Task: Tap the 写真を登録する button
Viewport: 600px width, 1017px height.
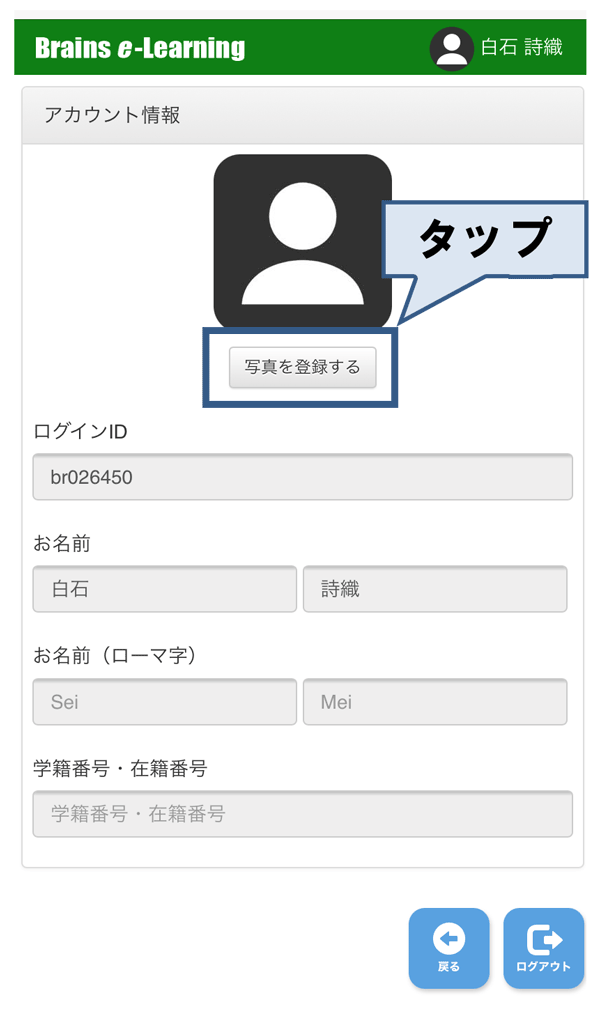Action: (302, 367)
